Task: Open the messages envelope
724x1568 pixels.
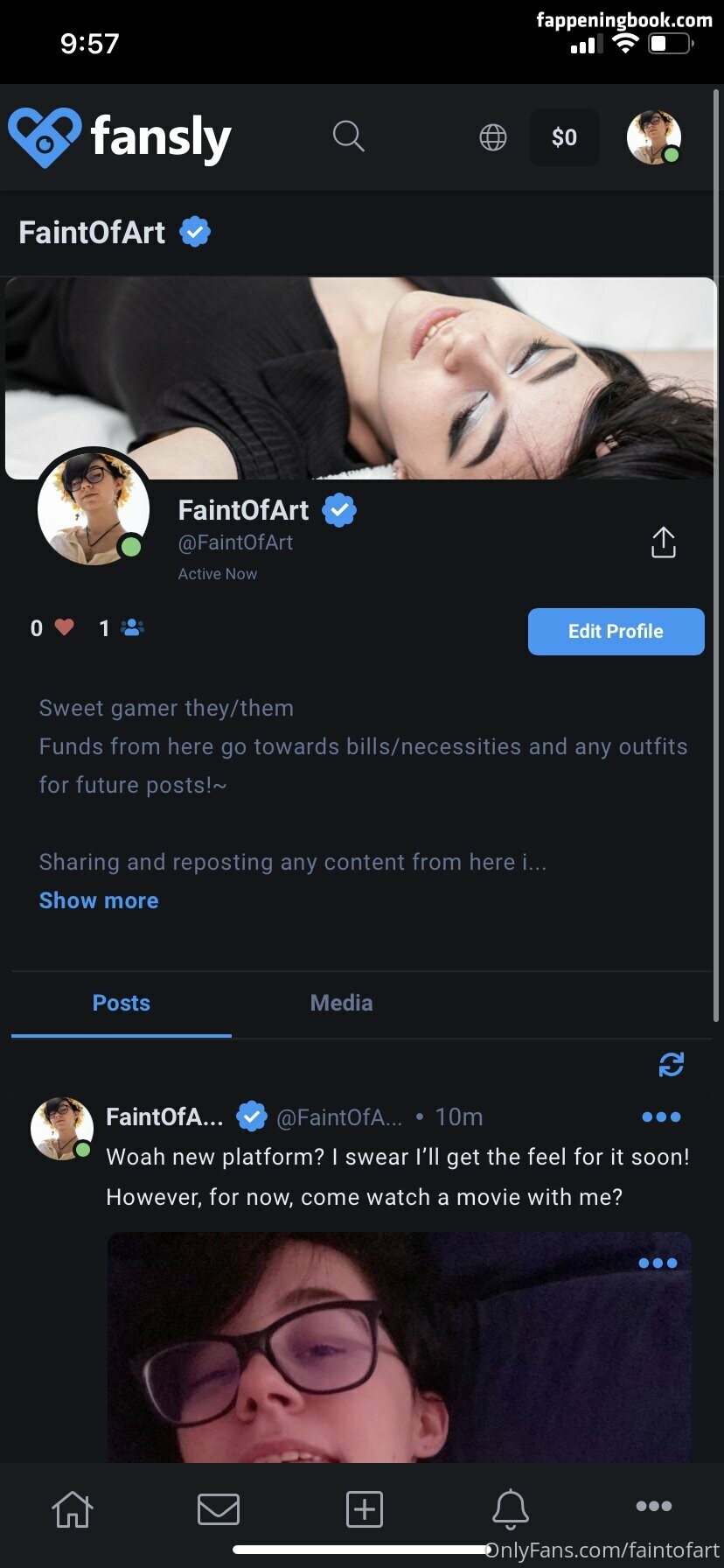Action: (x=219, y=1509)
